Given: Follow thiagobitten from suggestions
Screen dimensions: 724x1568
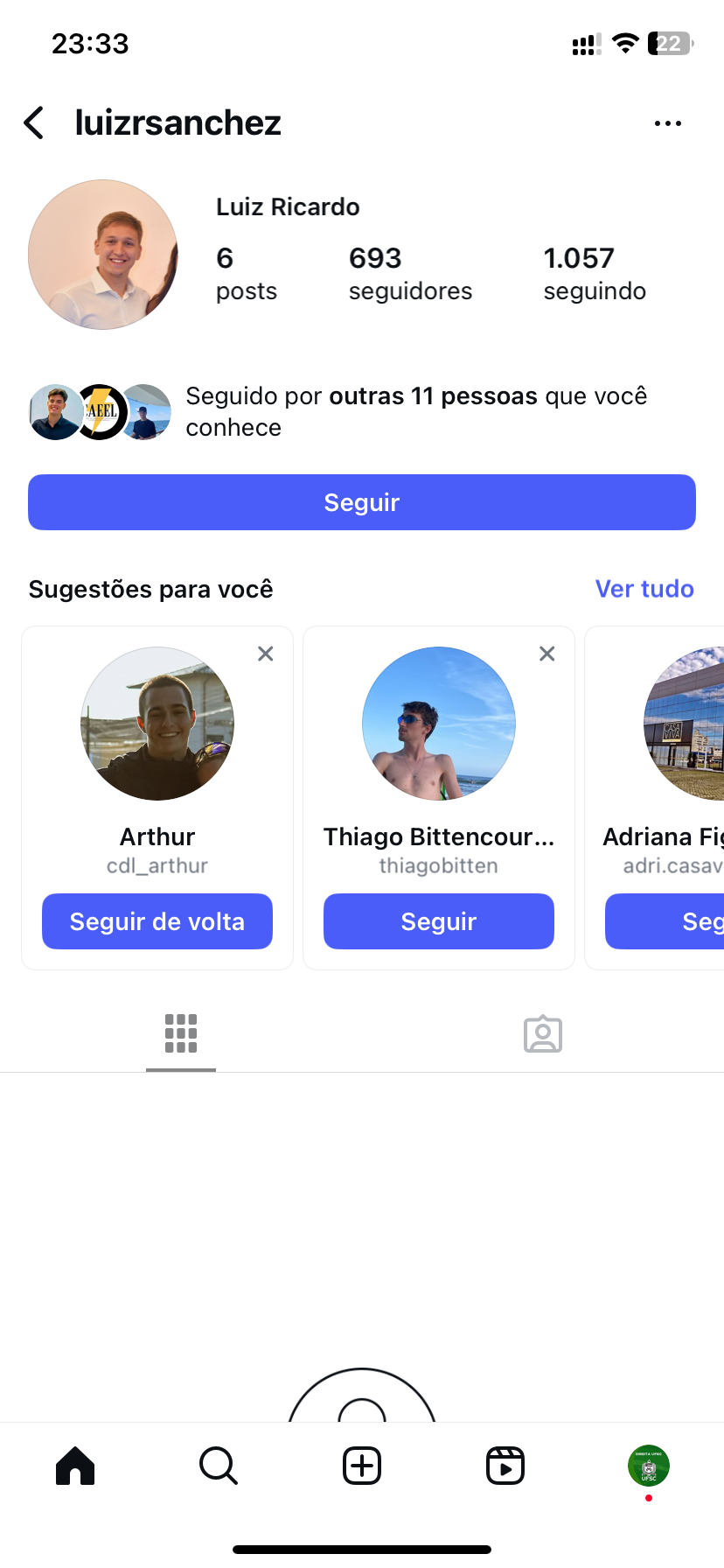Looking at the screenshot, I should pos(439,921).
